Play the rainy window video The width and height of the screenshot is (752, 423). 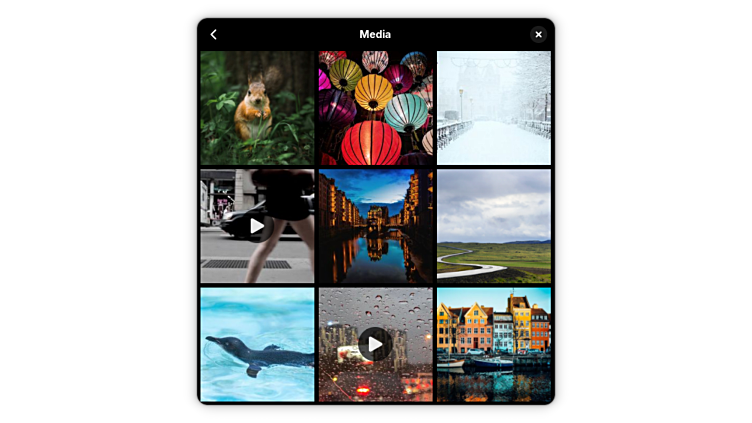point(375,344)
